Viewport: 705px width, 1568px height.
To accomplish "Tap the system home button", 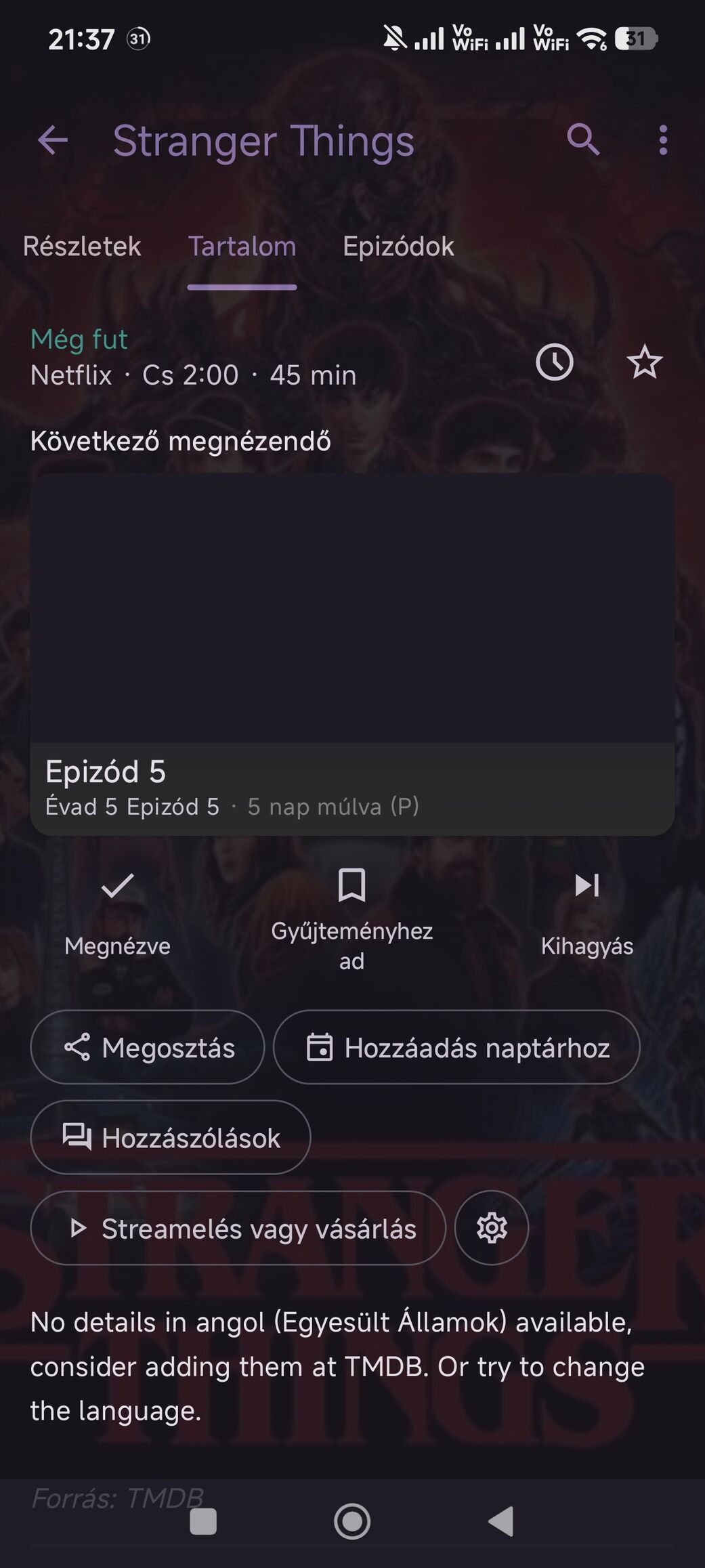I will click(x=352, y=1521).
